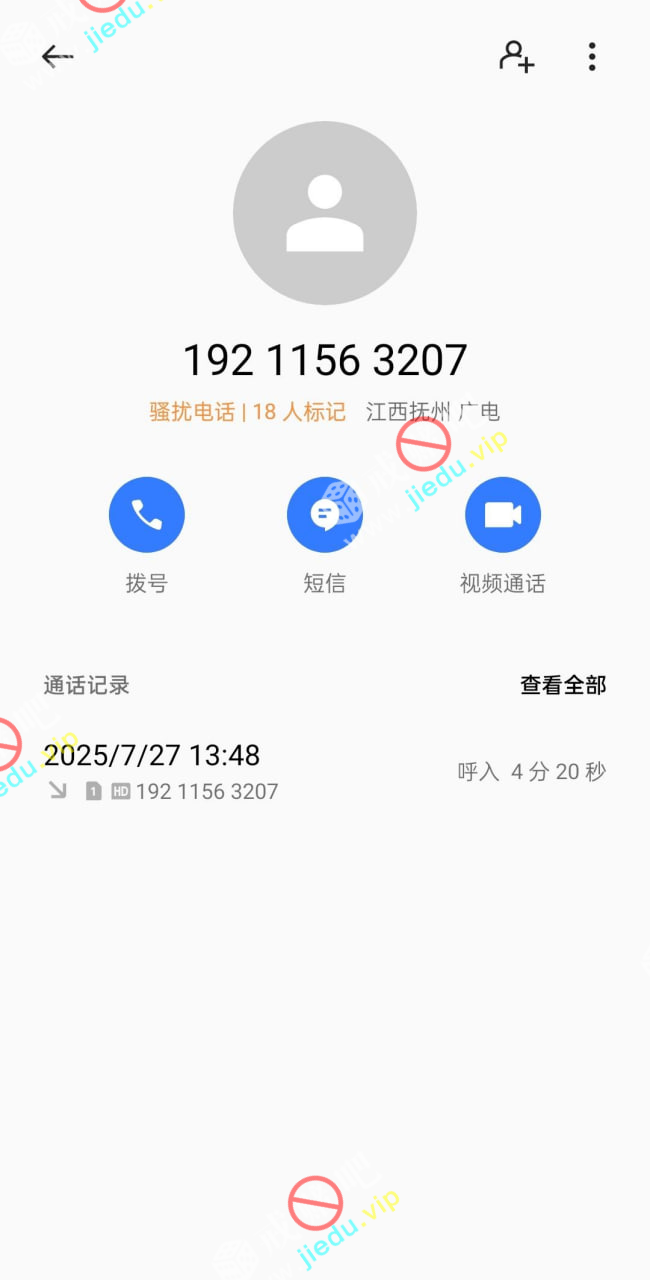View all call records via 查看全部
650x1280 pixels.
click(x=563, y=685)
